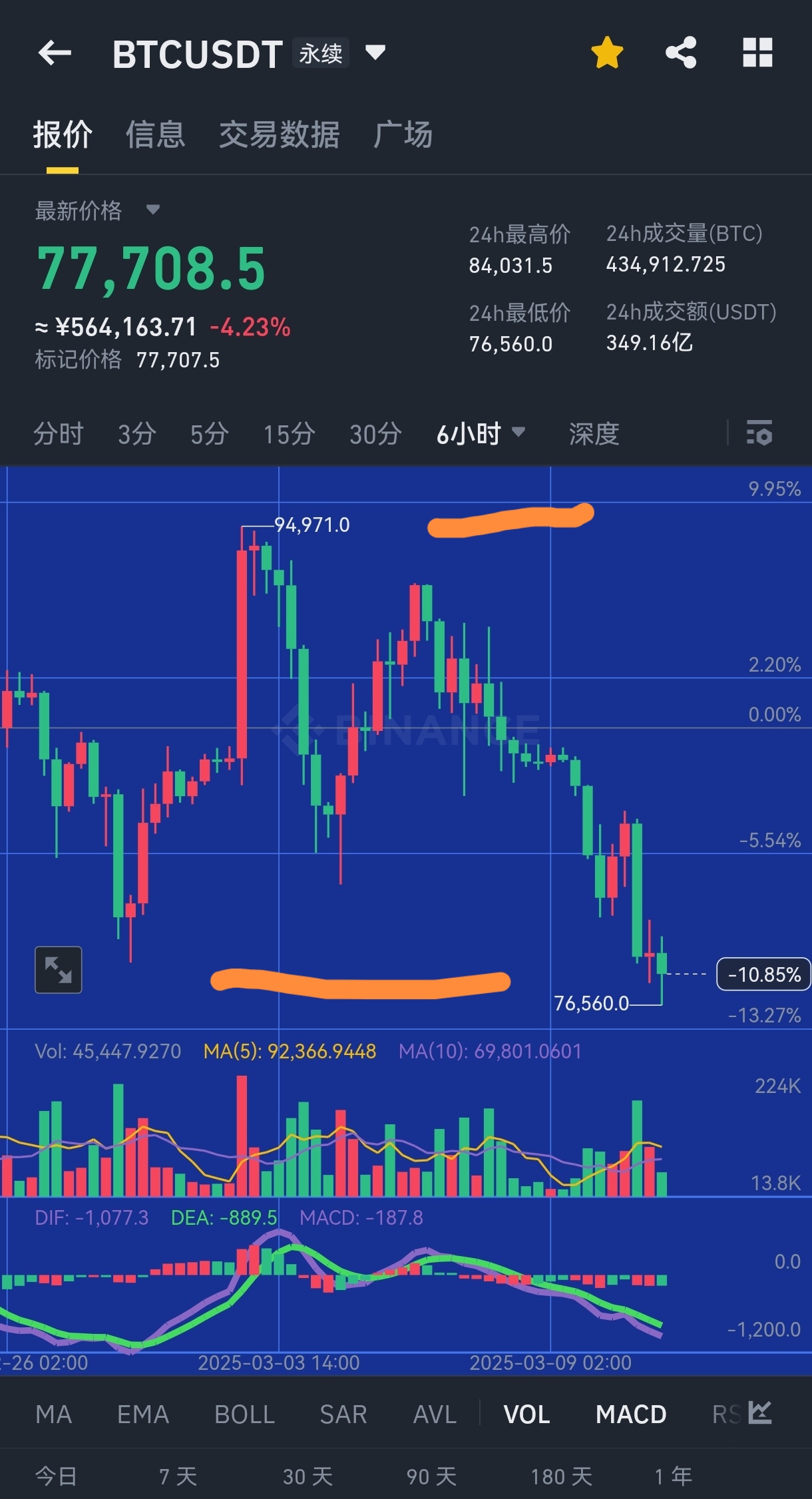Expand chart to fullscreen
This screenshot has height=1499, width=812.
point(59,970)
